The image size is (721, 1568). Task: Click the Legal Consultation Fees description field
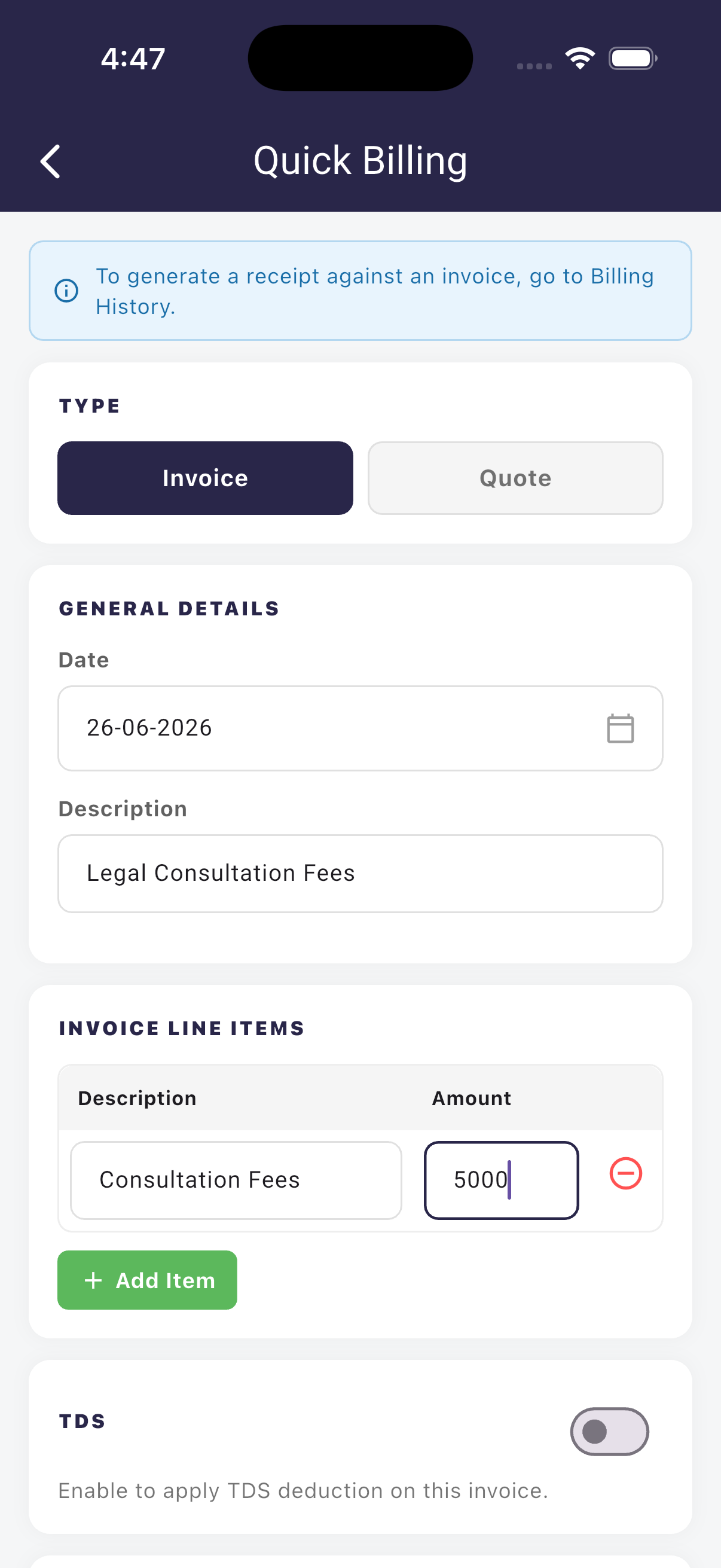360,873
